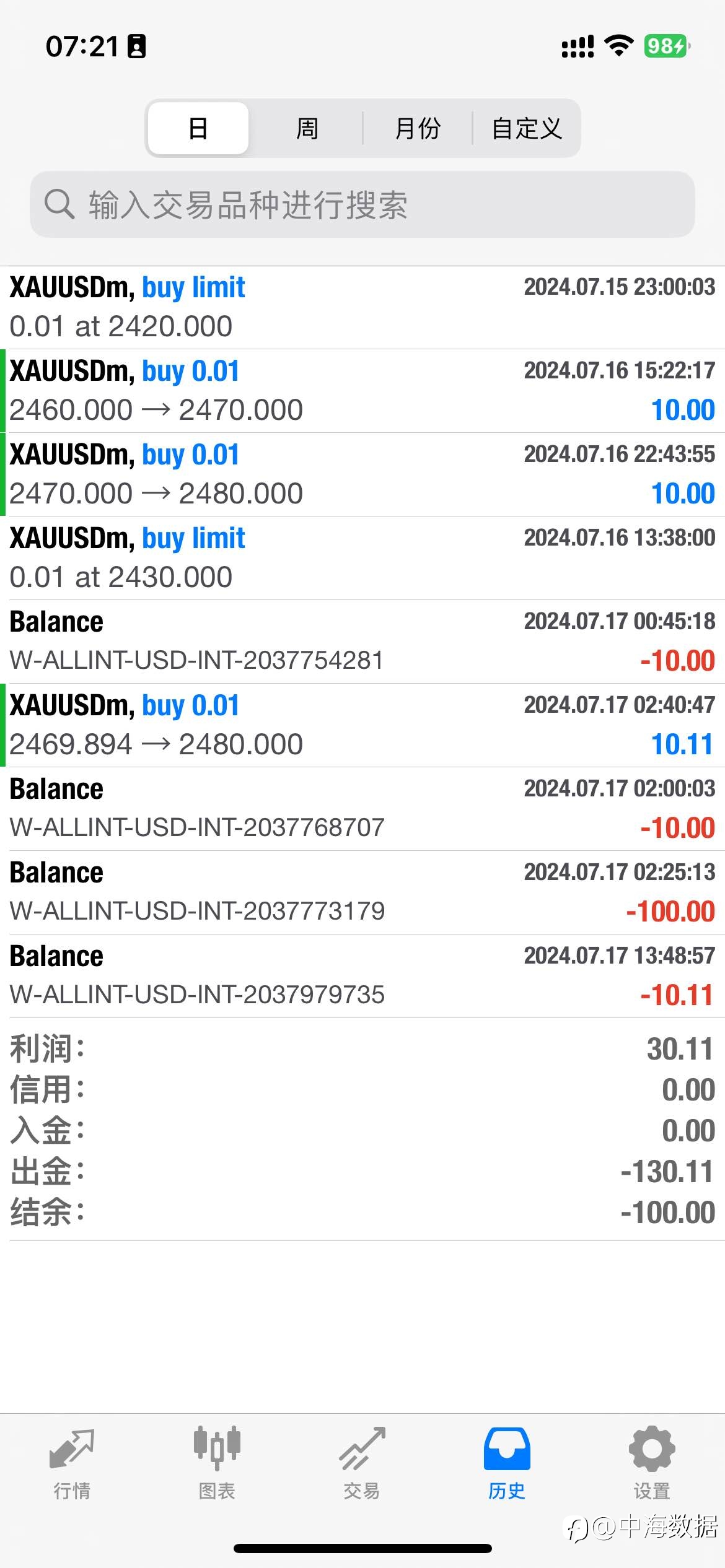Open the buy limit order at 2420.000
This screenshot has height=1568, width=725.
[x=362, y=308]
